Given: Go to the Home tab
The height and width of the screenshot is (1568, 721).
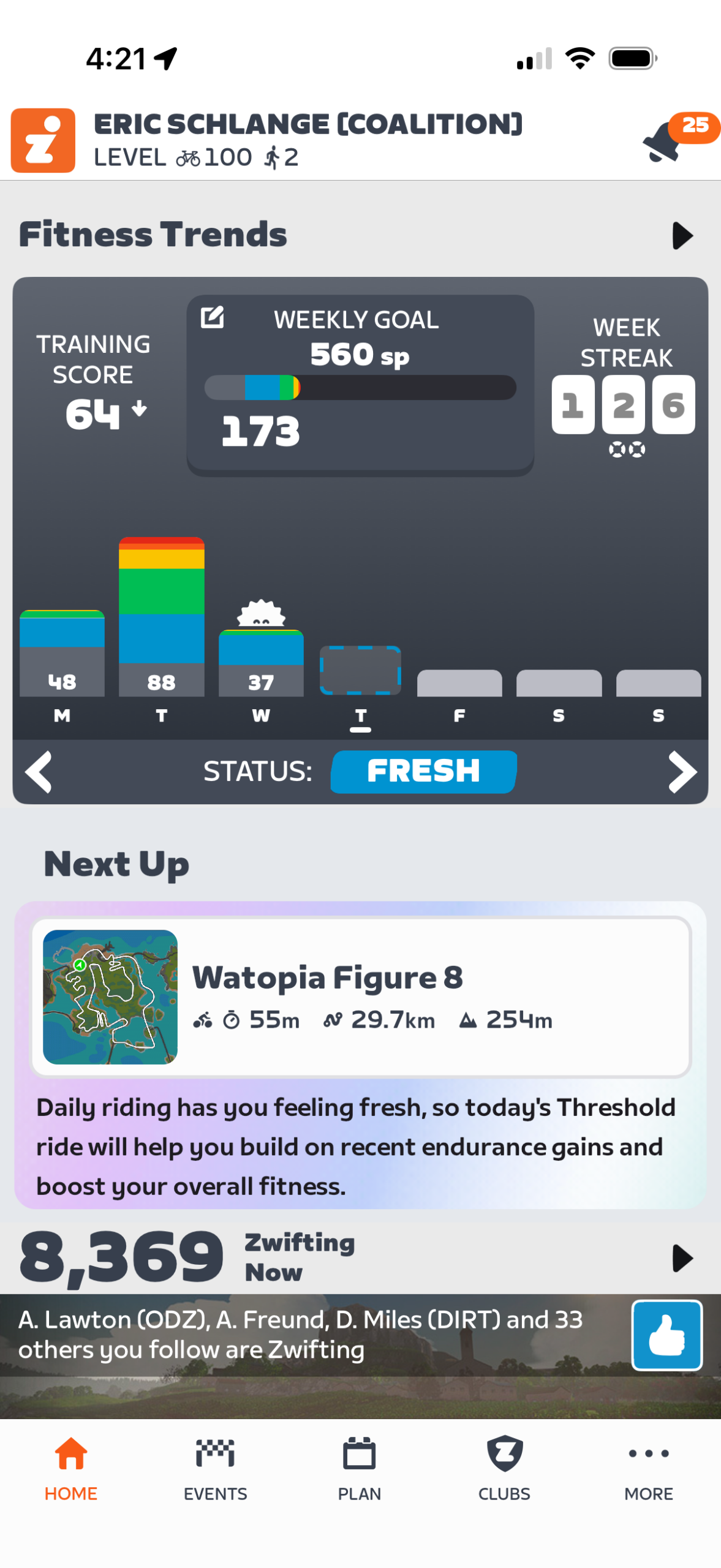Looking at the screenshot, I should click(x=71, y=1467).
